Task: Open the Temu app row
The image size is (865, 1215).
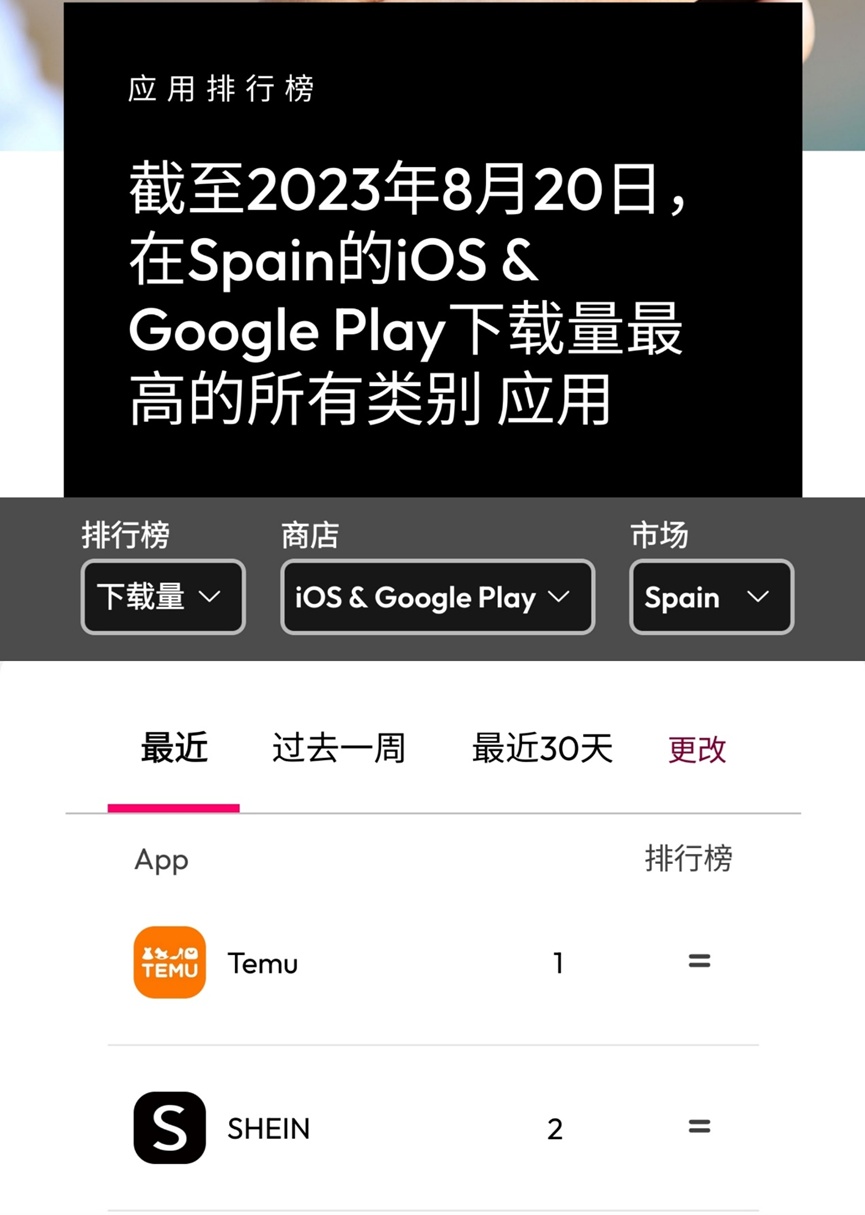Action: (x=263, y=963)
